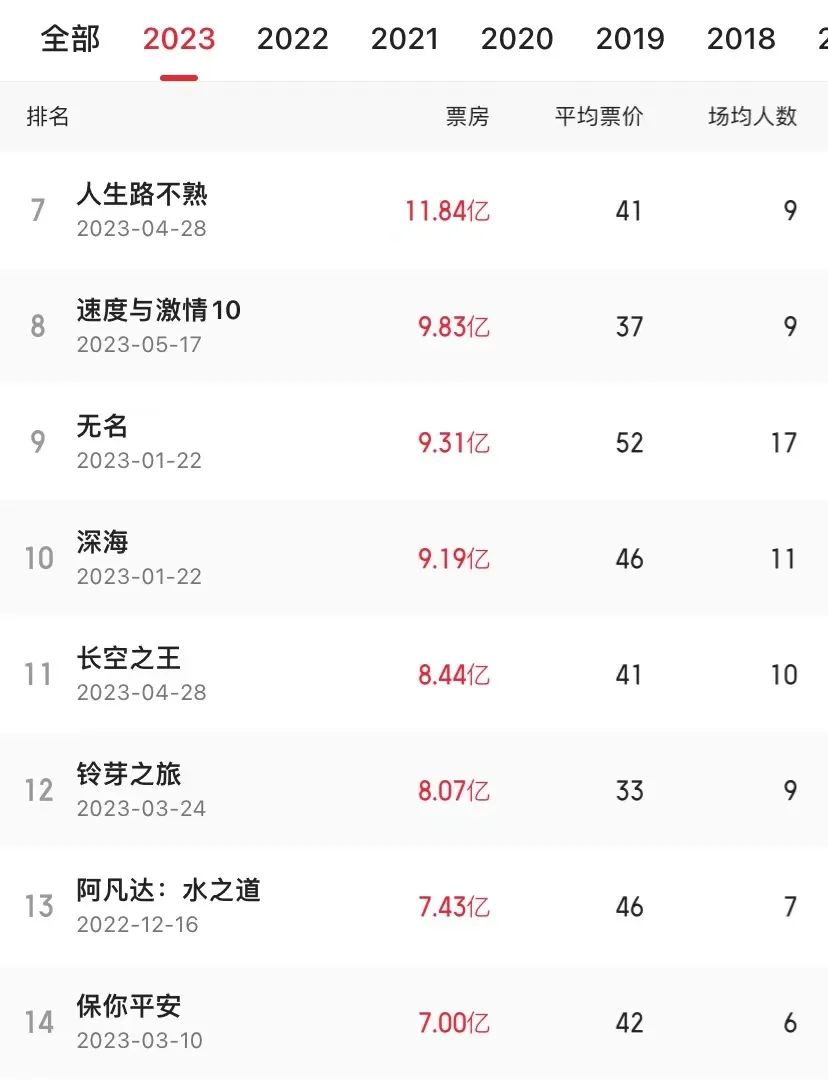
Task: Open 铃芽之旅 box office details
Action: (129, 774)
